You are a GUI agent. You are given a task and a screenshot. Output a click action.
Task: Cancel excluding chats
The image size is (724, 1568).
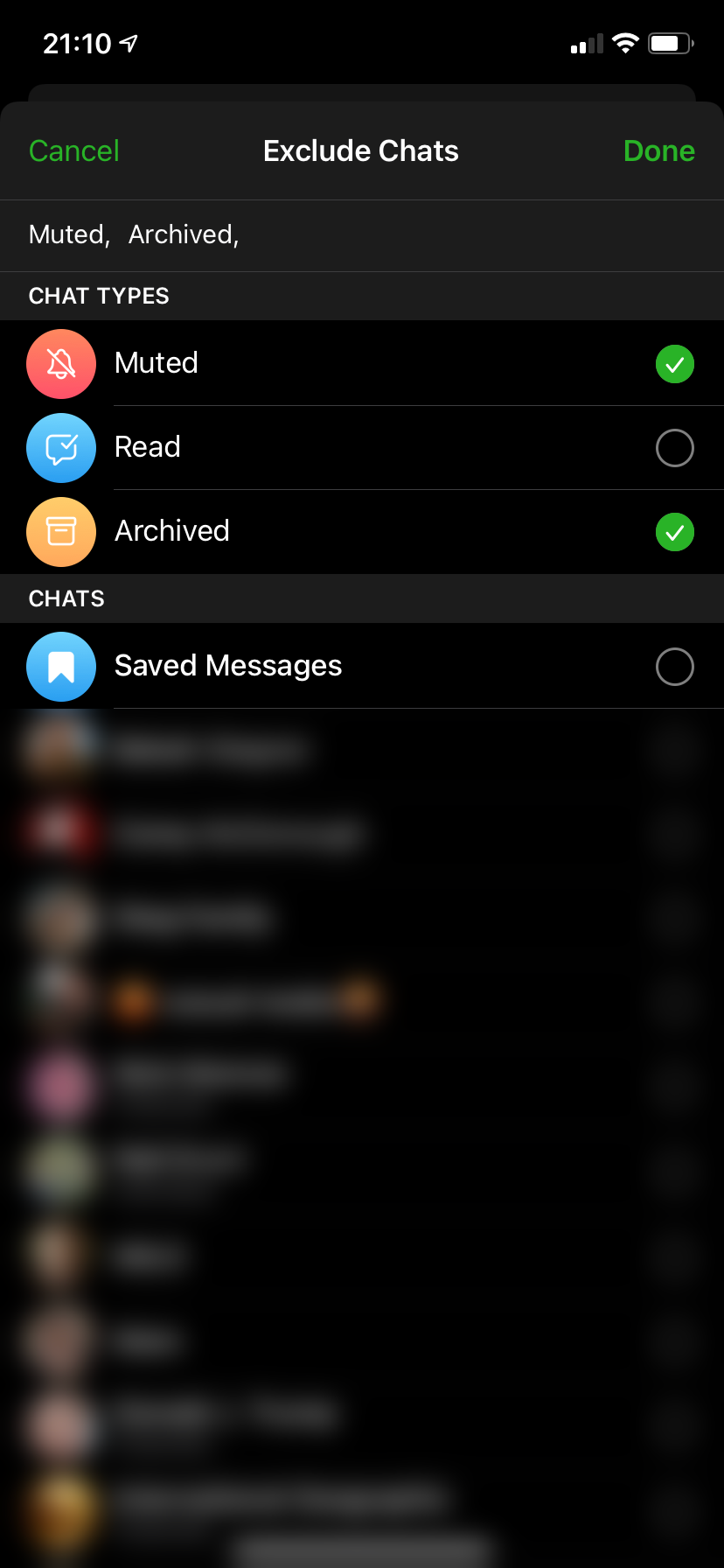coord(74,151)
